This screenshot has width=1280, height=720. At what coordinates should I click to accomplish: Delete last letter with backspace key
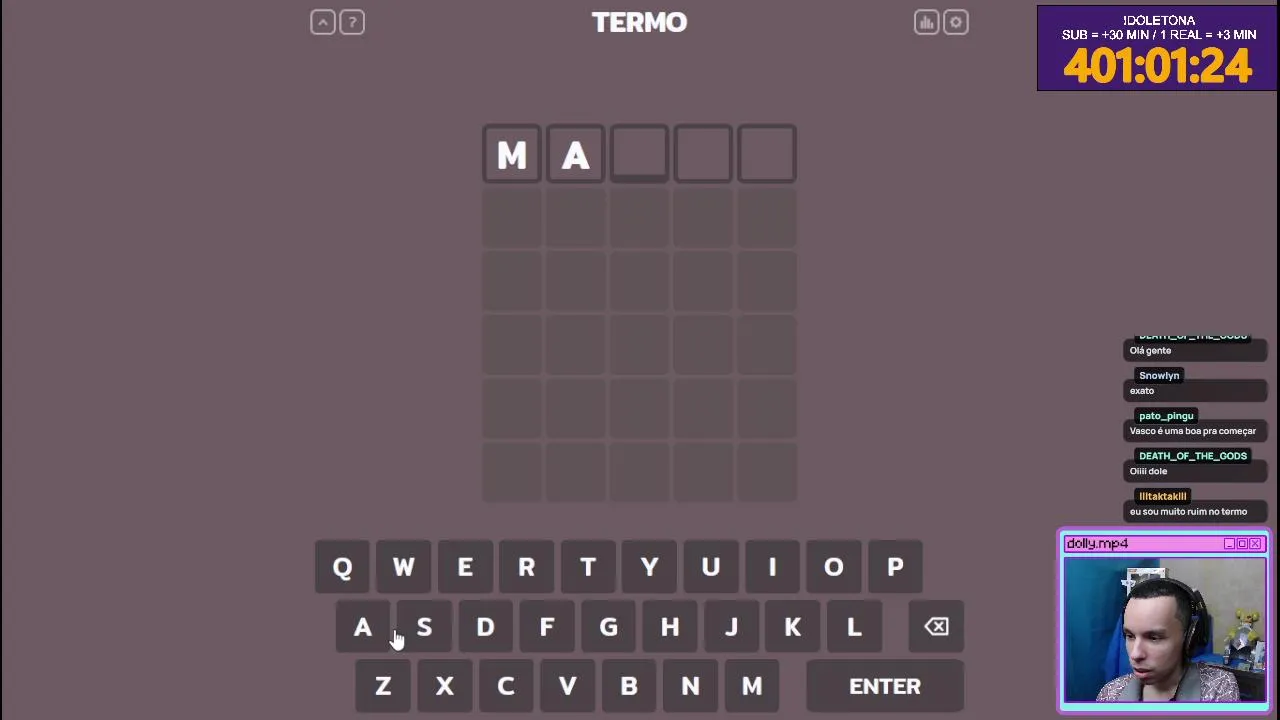(936, 627)
